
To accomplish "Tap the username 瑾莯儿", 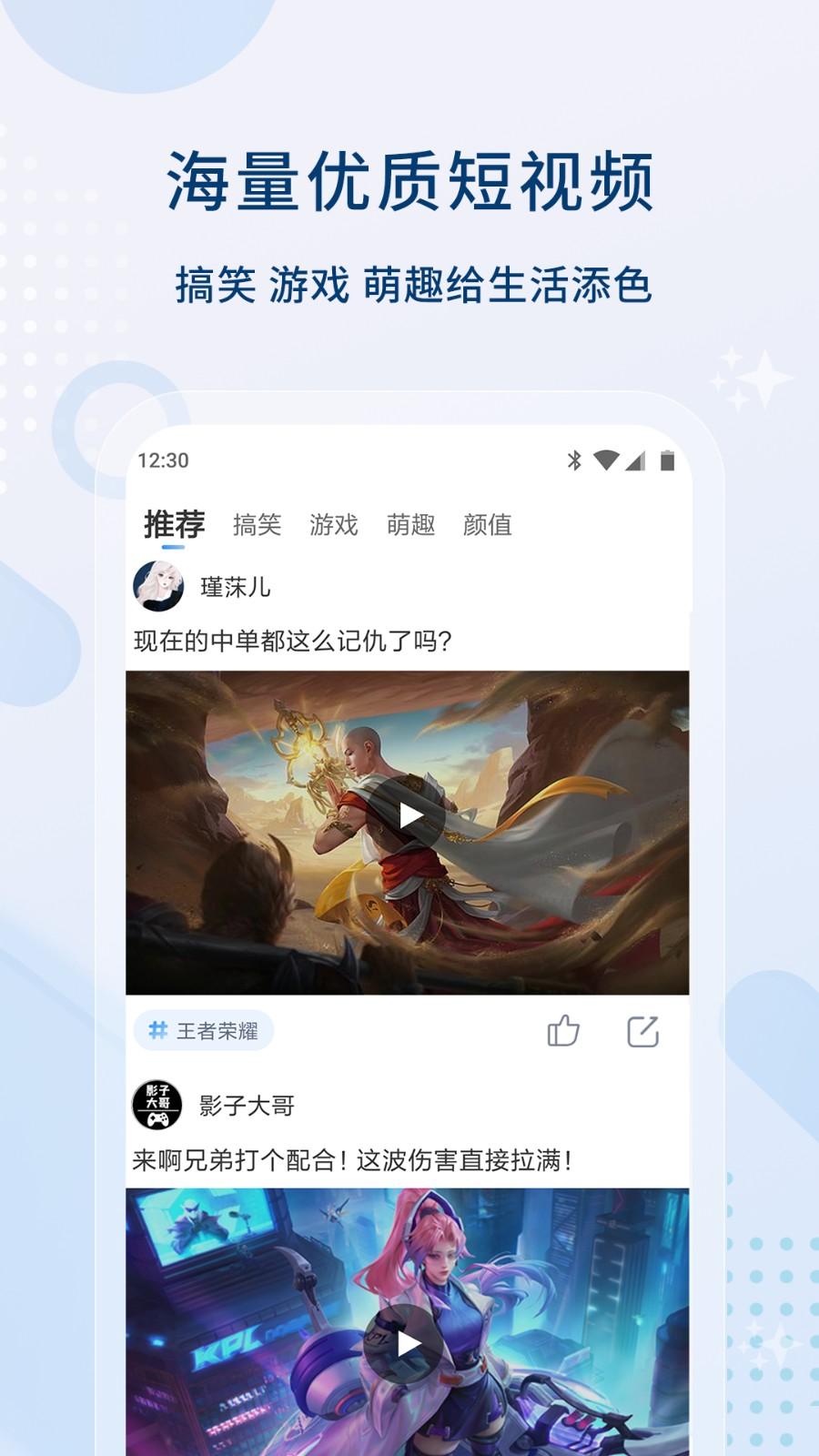I will [231, 586].
